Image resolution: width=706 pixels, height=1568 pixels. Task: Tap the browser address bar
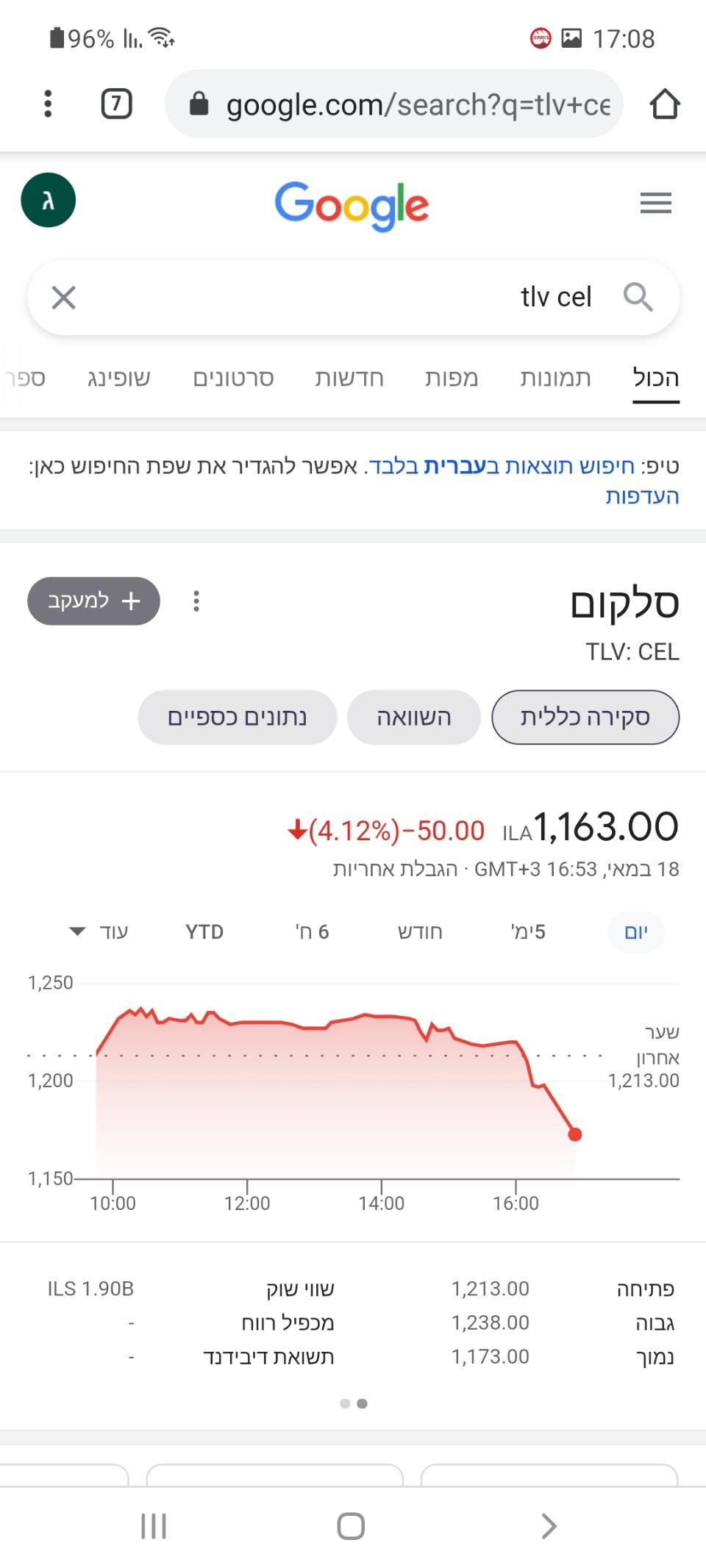[394, 104]
